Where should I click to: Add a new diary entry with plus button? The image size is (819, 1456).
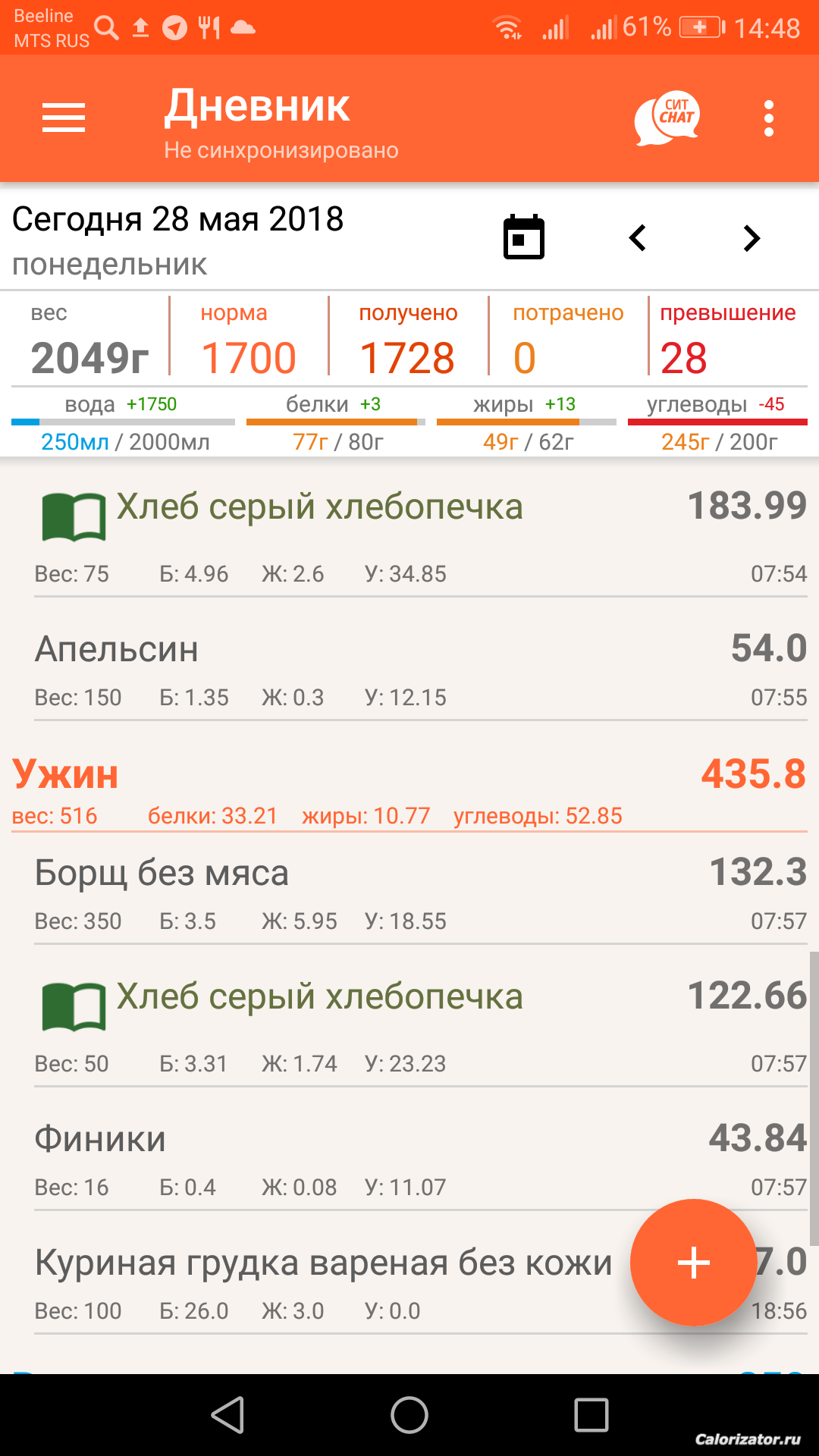[x=693, y=1263]
